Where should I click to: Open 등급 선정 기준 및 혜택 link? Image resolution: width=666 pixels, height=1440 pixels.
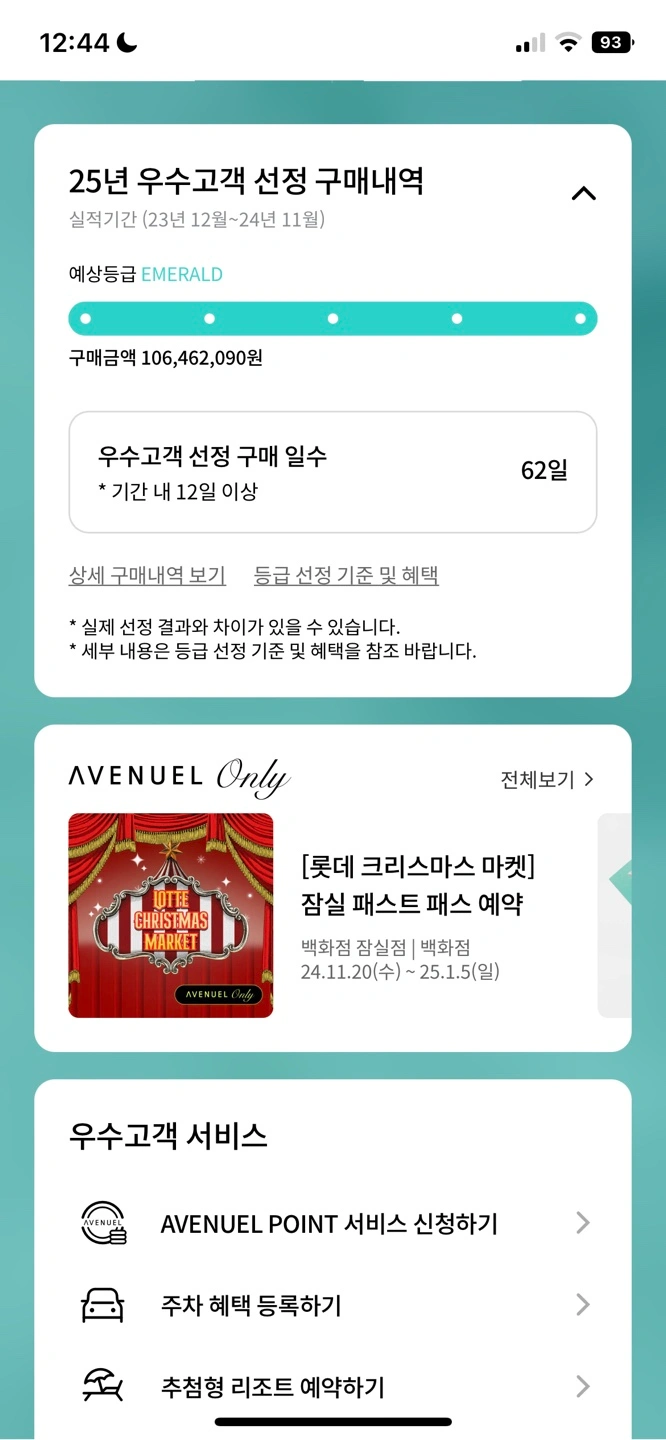346,575
